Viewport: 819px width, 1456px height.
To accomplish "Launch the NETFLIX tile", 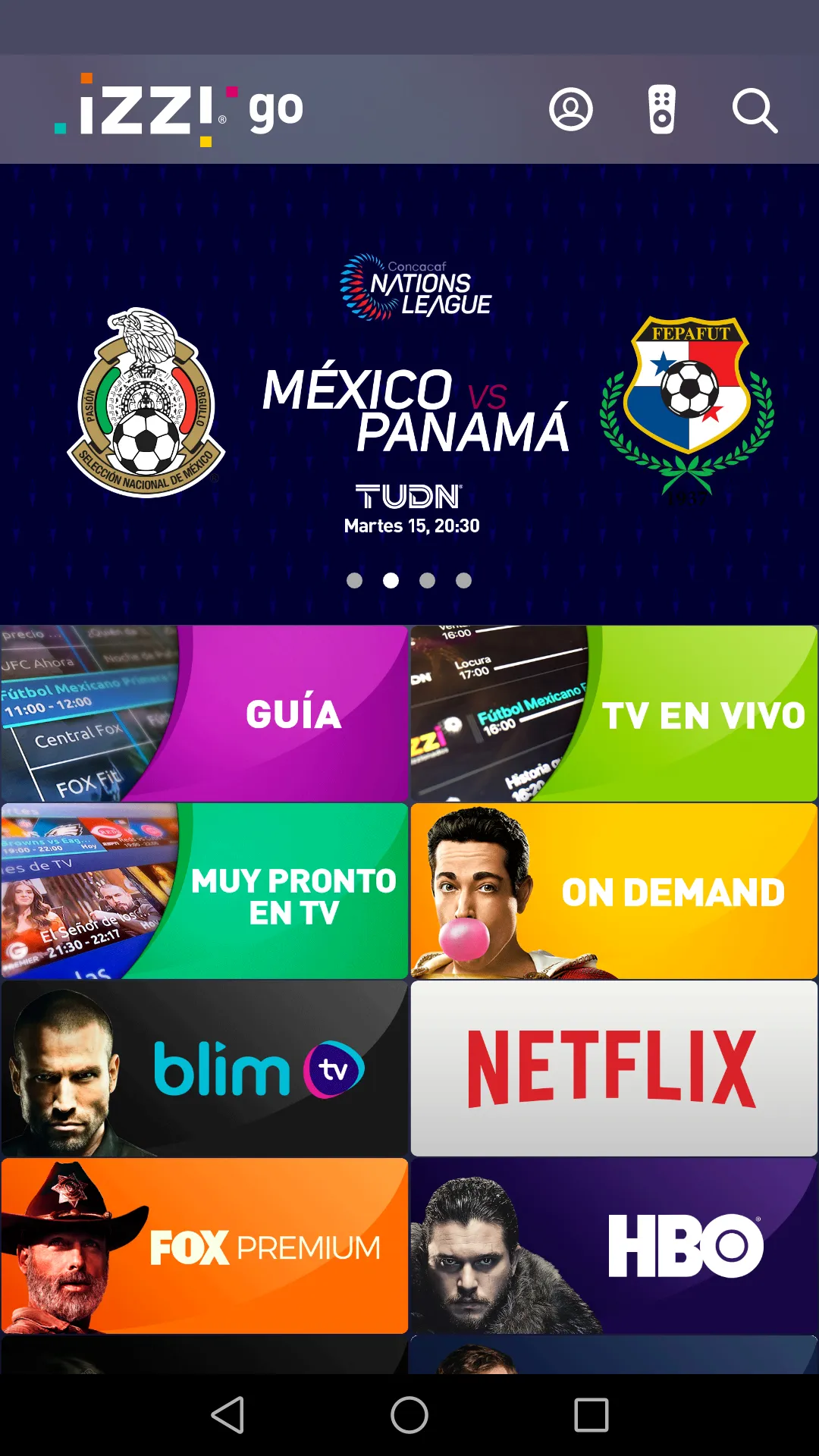I will (x=614, y=1068).
